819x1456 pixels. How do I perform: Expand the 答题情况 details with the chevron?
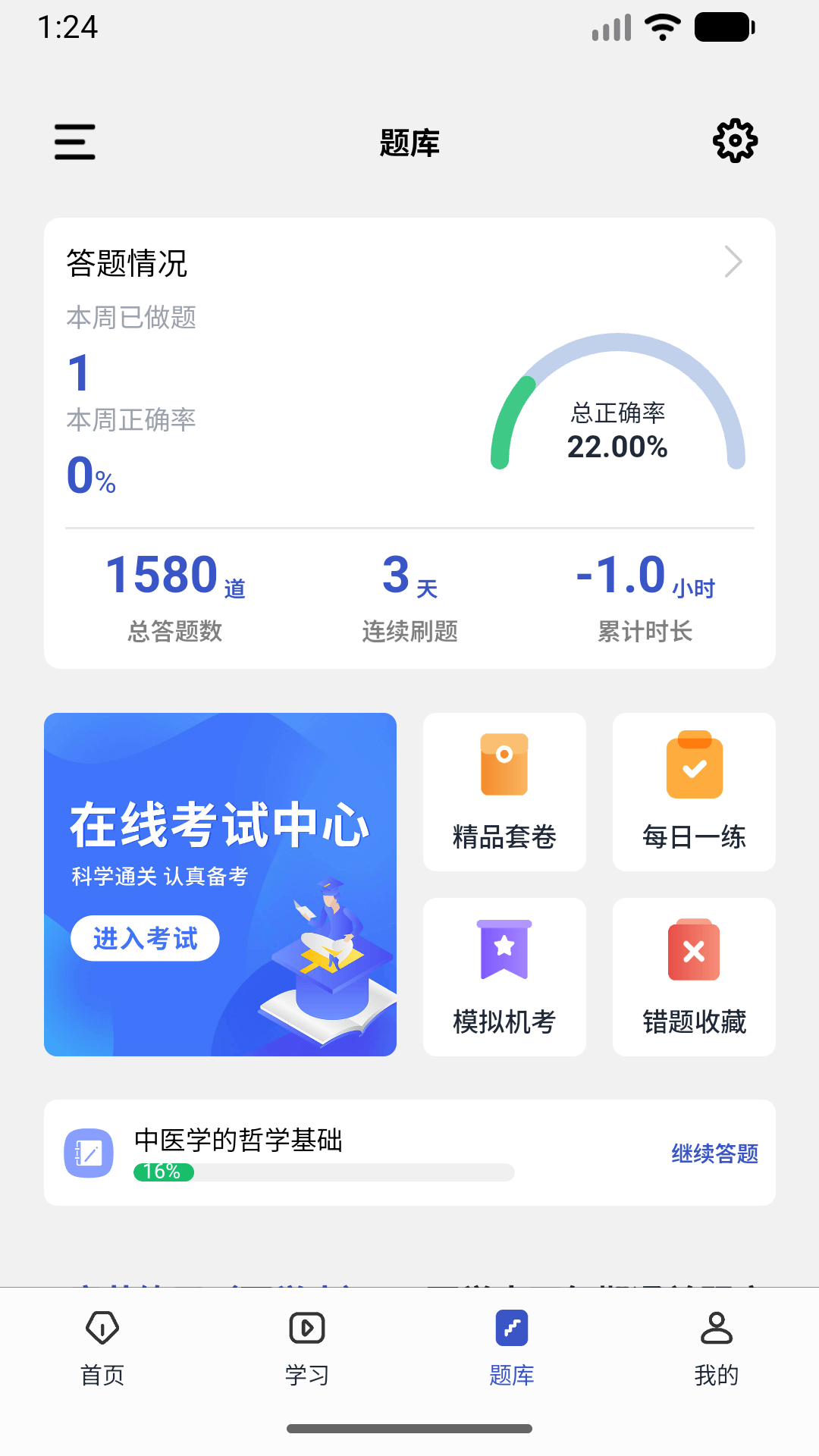pos(733,262)
